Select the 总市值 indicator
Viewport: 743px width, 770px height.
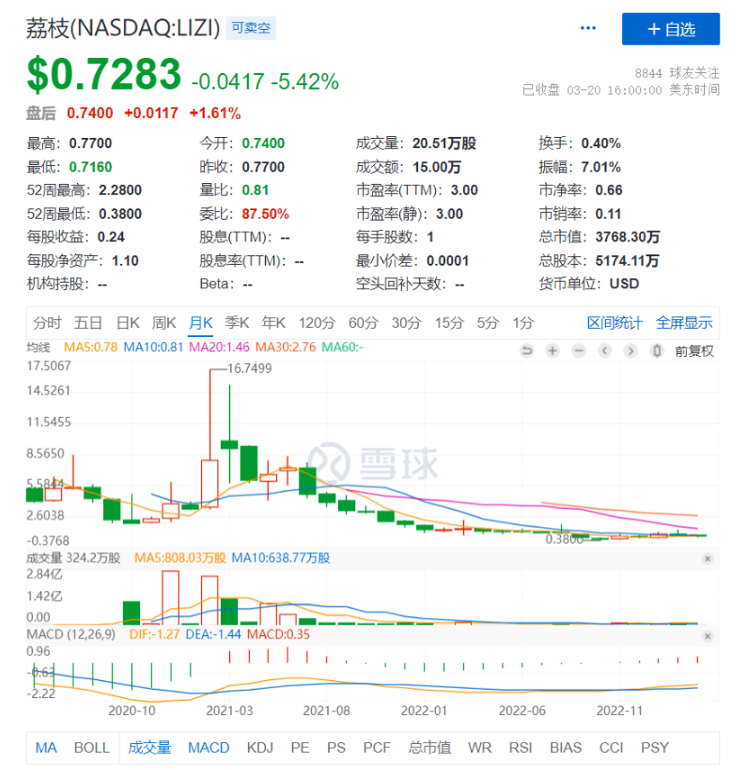coord(430,747)
